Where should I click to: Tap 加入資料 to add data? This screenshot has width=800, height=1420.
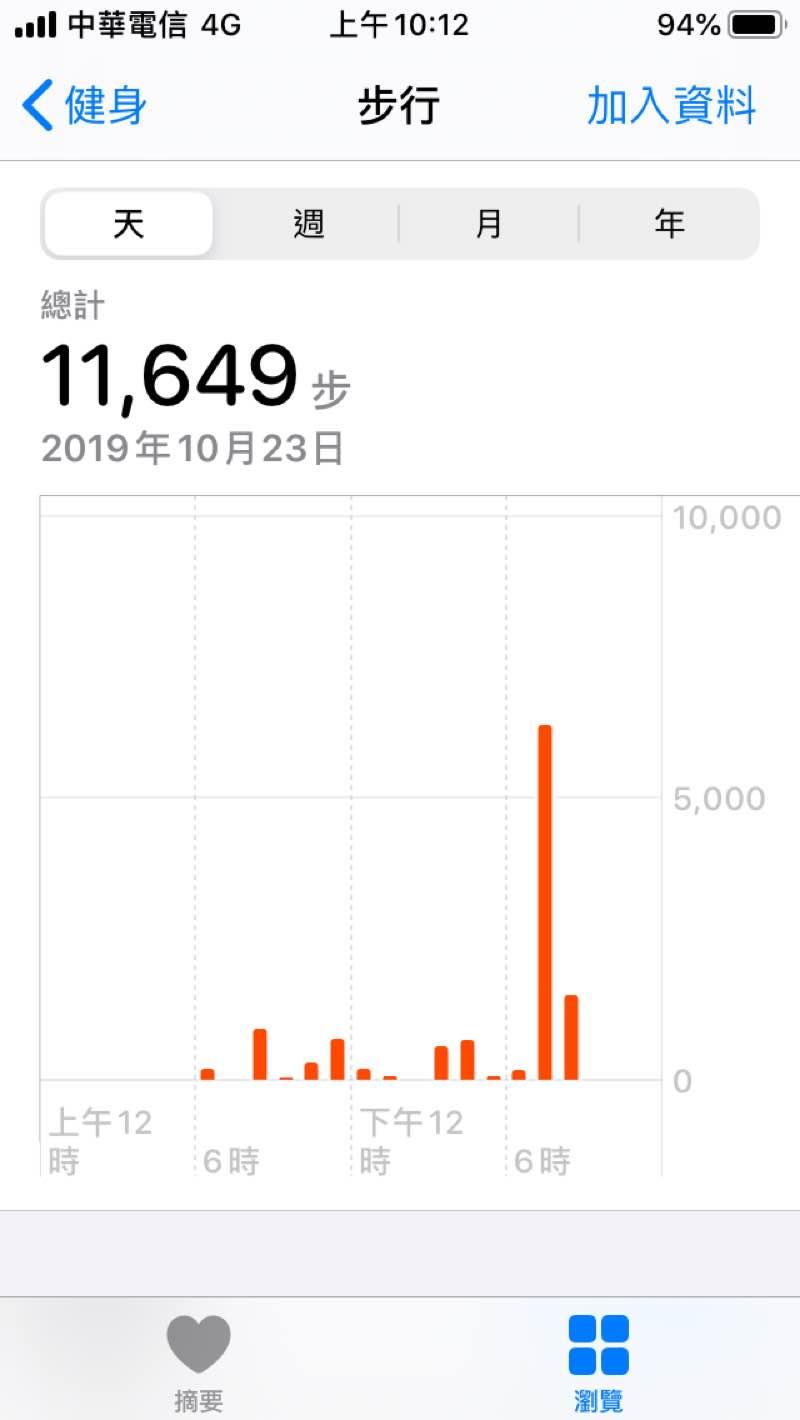tap(671, 106)
